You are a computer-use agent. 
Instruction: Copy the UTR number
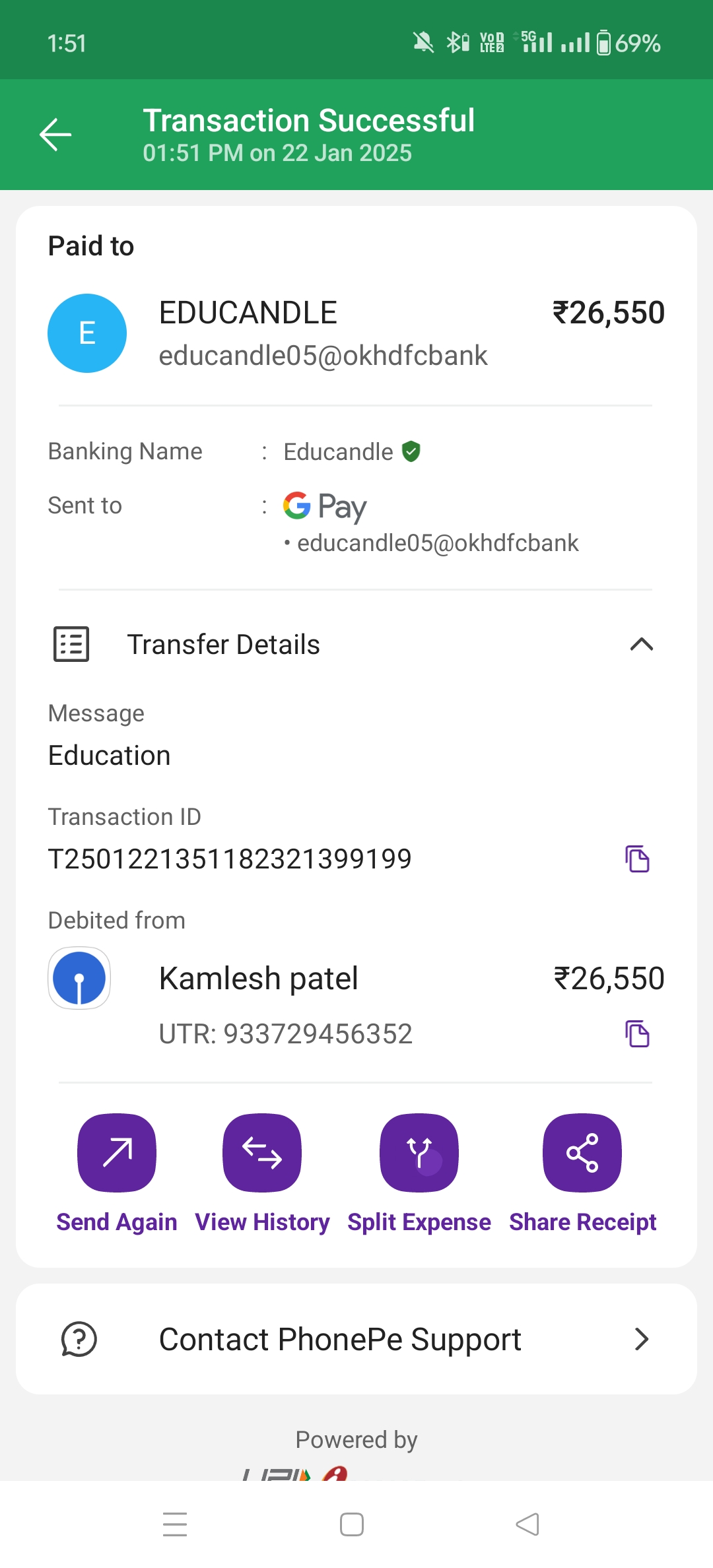click(637, 1033)
